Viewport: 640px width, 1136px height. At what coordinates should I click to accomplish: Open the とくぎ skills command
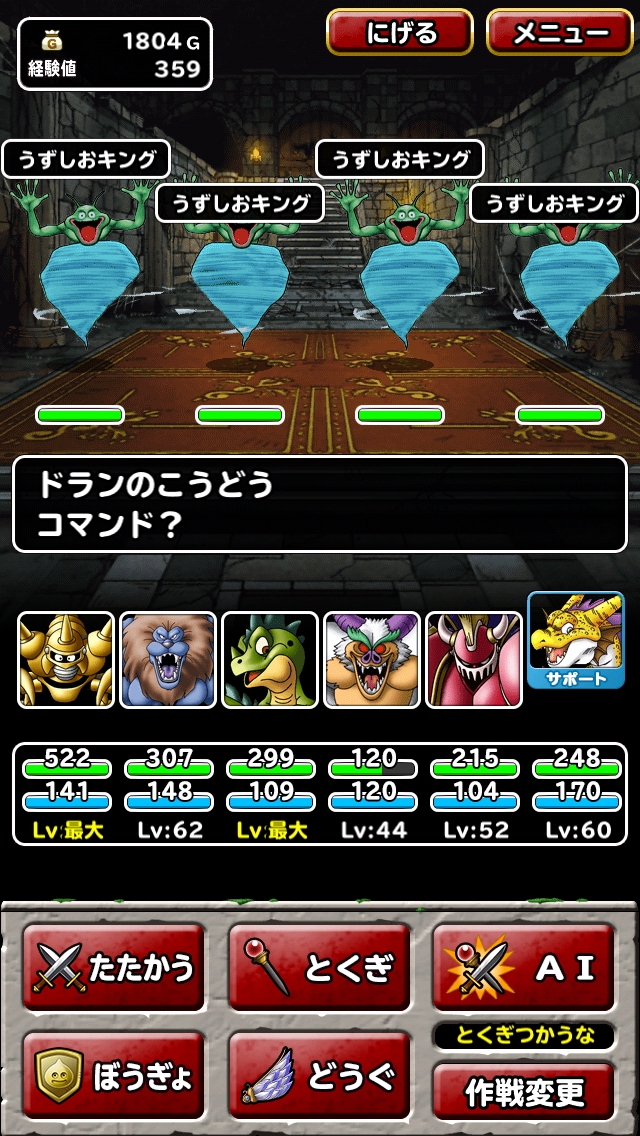(319, 967)
